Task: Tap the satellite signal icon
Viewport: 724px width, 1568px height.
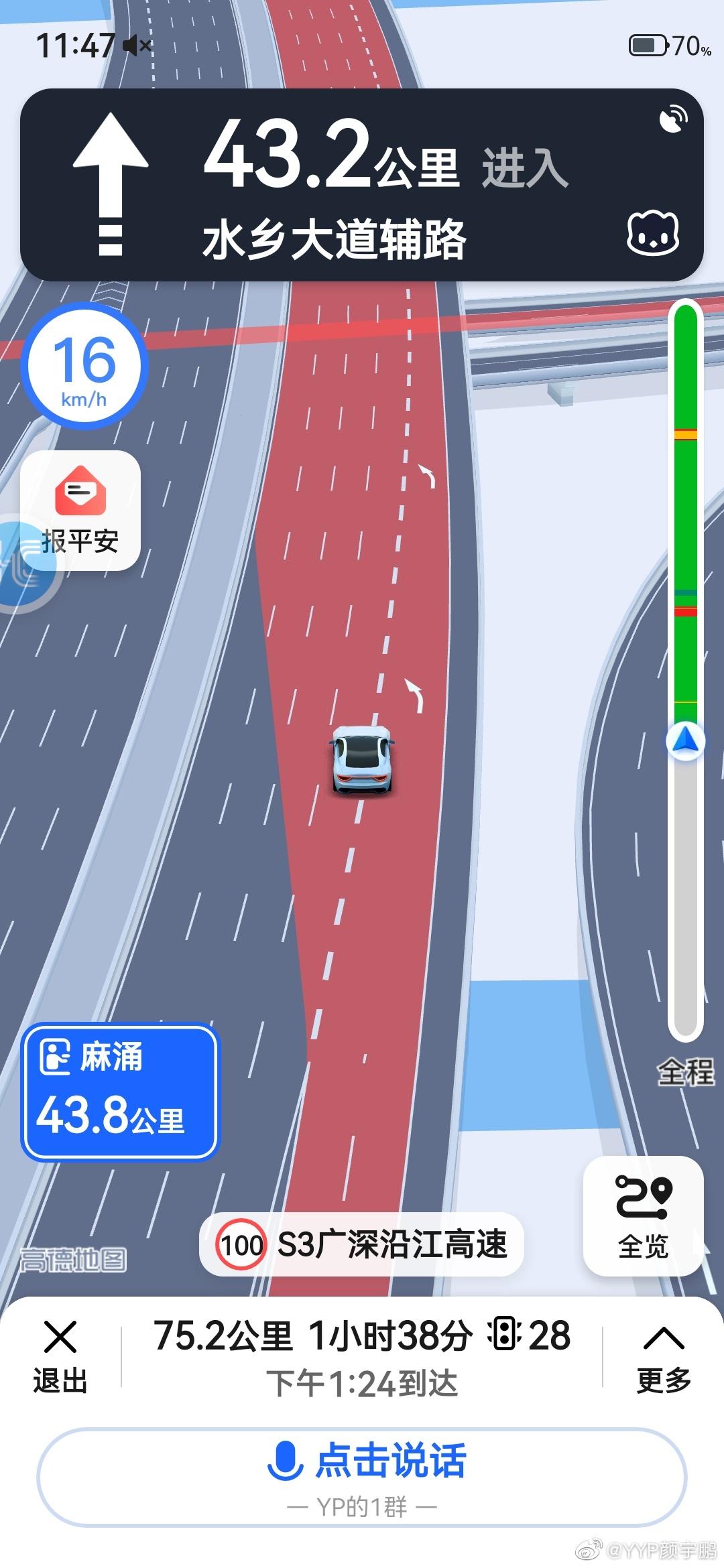Action: tap(672, 120)
